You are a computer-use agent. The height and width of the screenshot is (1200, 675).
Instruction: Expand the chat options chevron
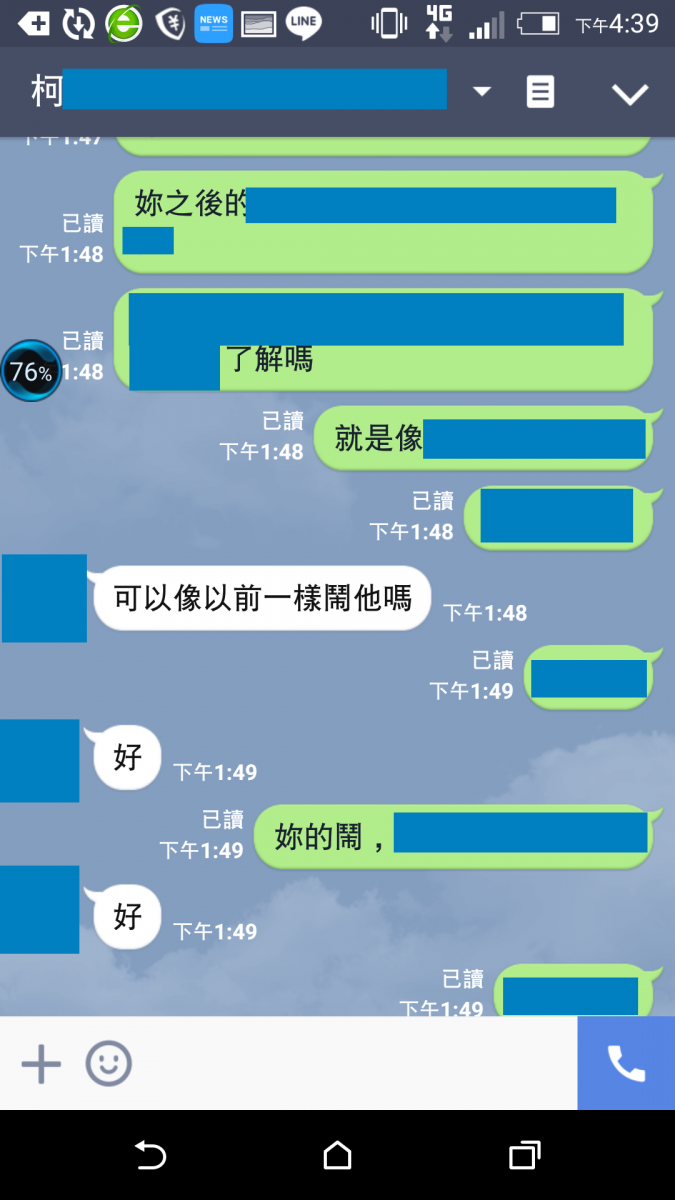[x=630, y=94]
